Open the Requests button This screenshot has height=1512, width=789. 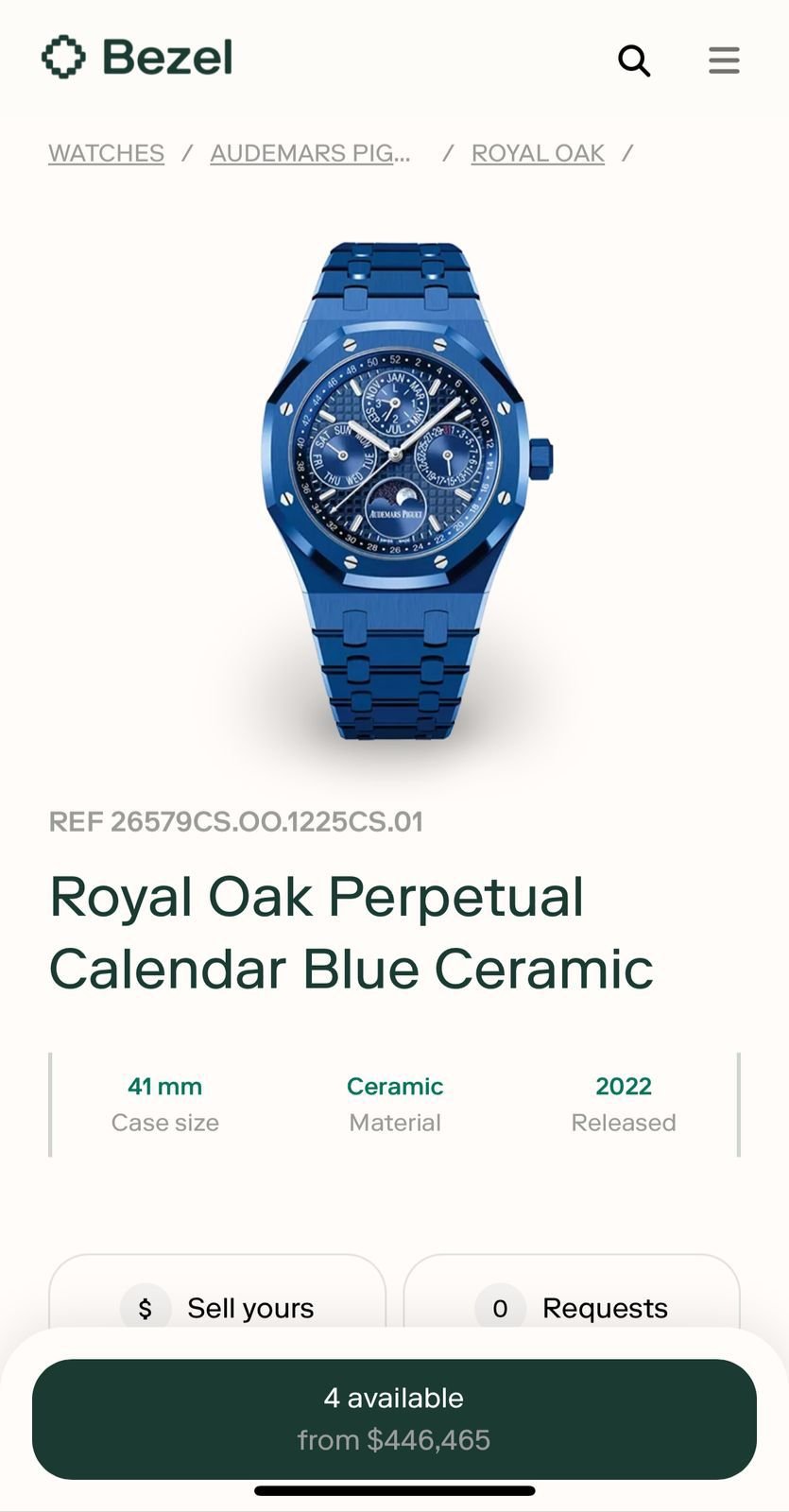(571, 1306)
